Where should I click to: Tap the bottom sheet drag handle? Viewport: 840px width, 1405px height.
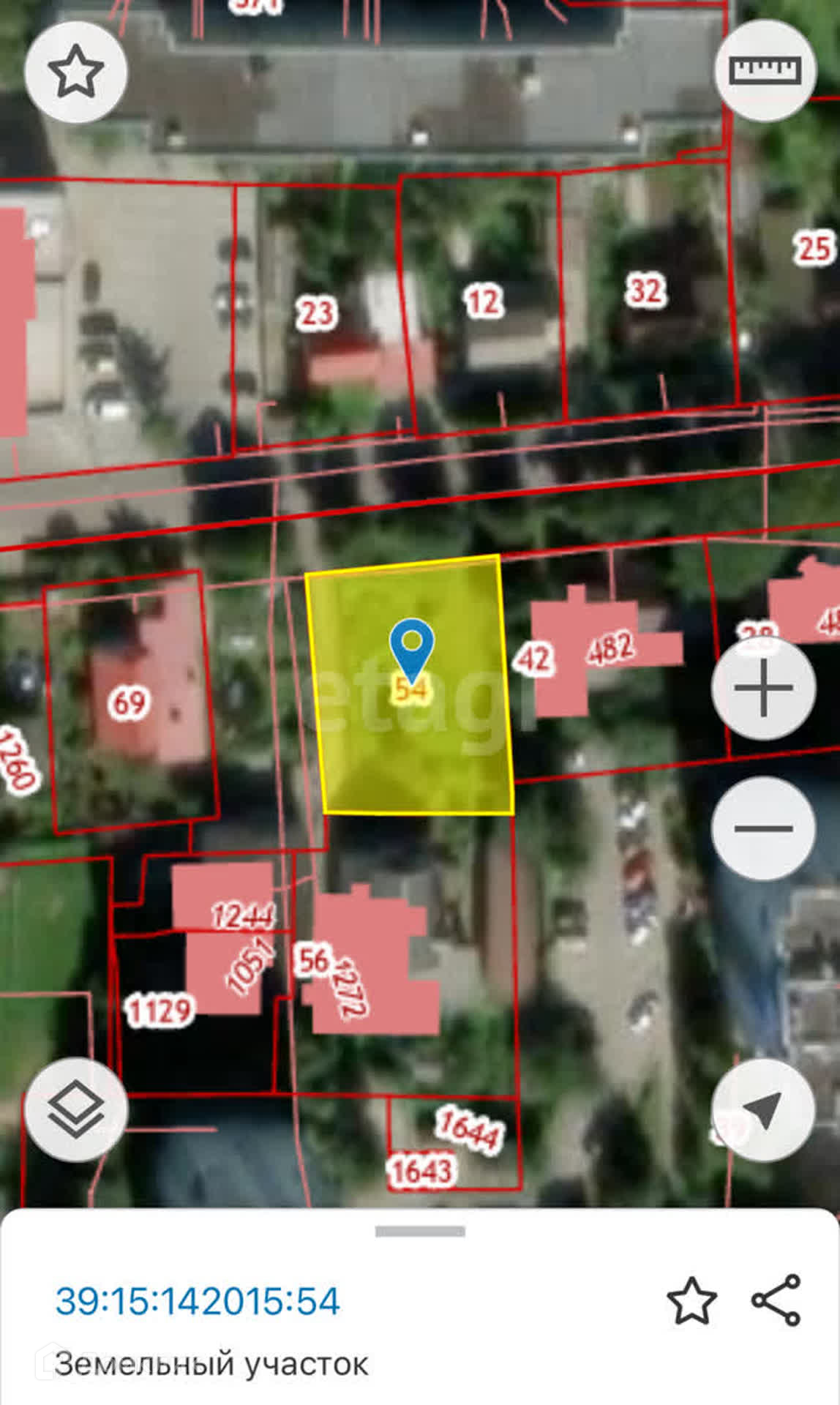(420, 1232)
